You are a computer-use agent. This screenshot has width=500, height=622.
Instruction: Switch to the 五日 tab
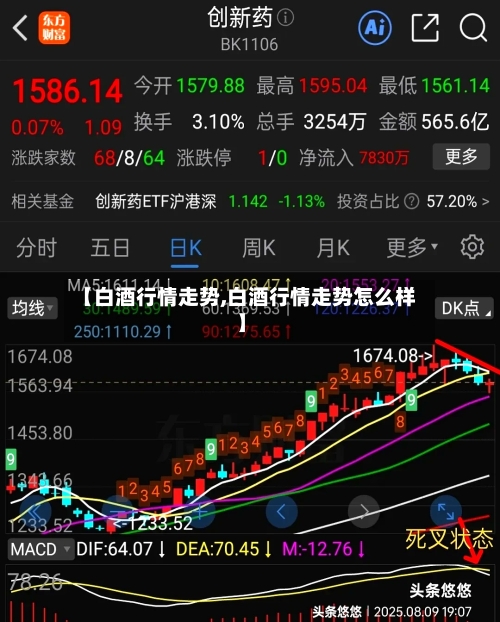pyautogui.click(x=110, y=248)
